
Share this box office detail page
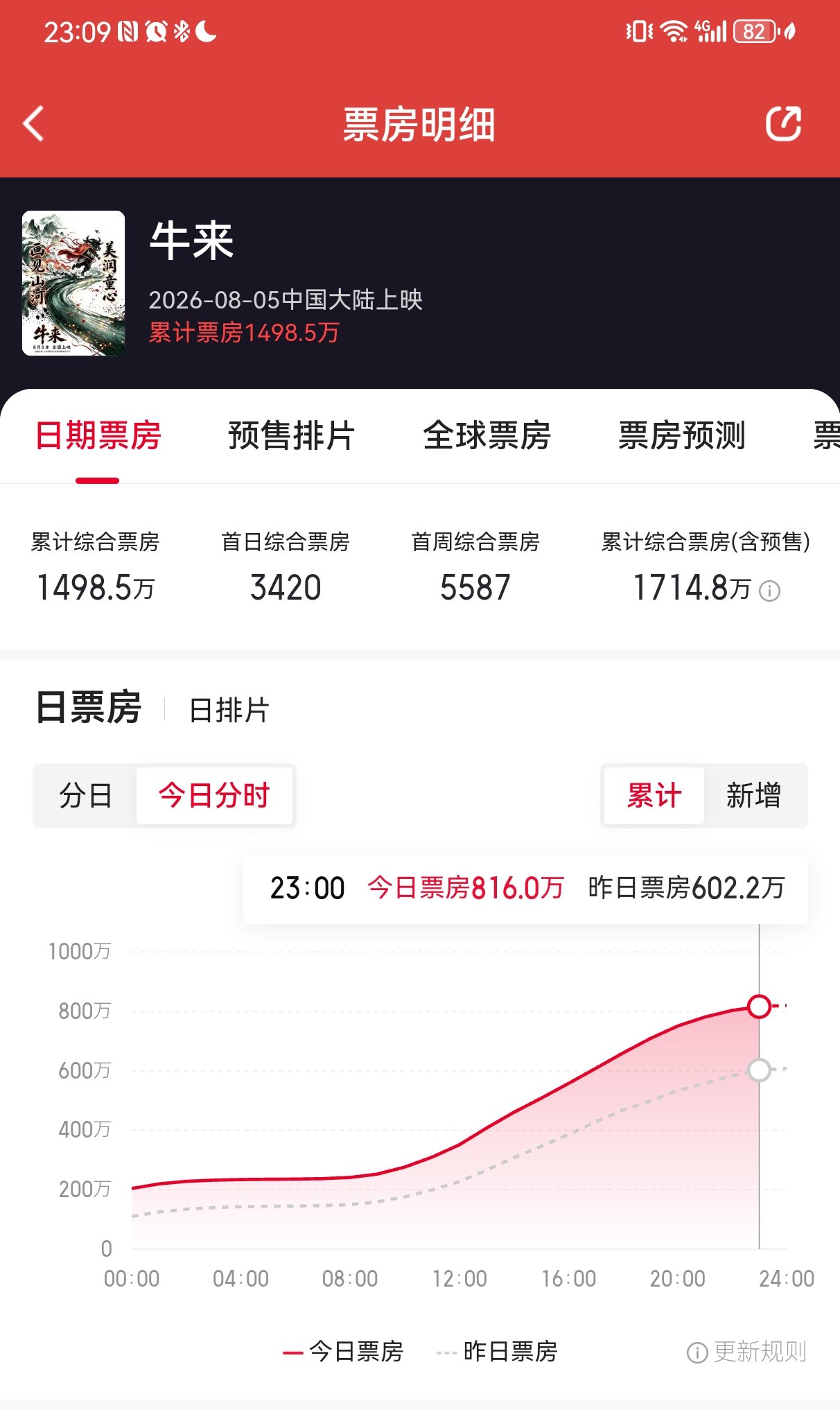[x=784, y=123]
